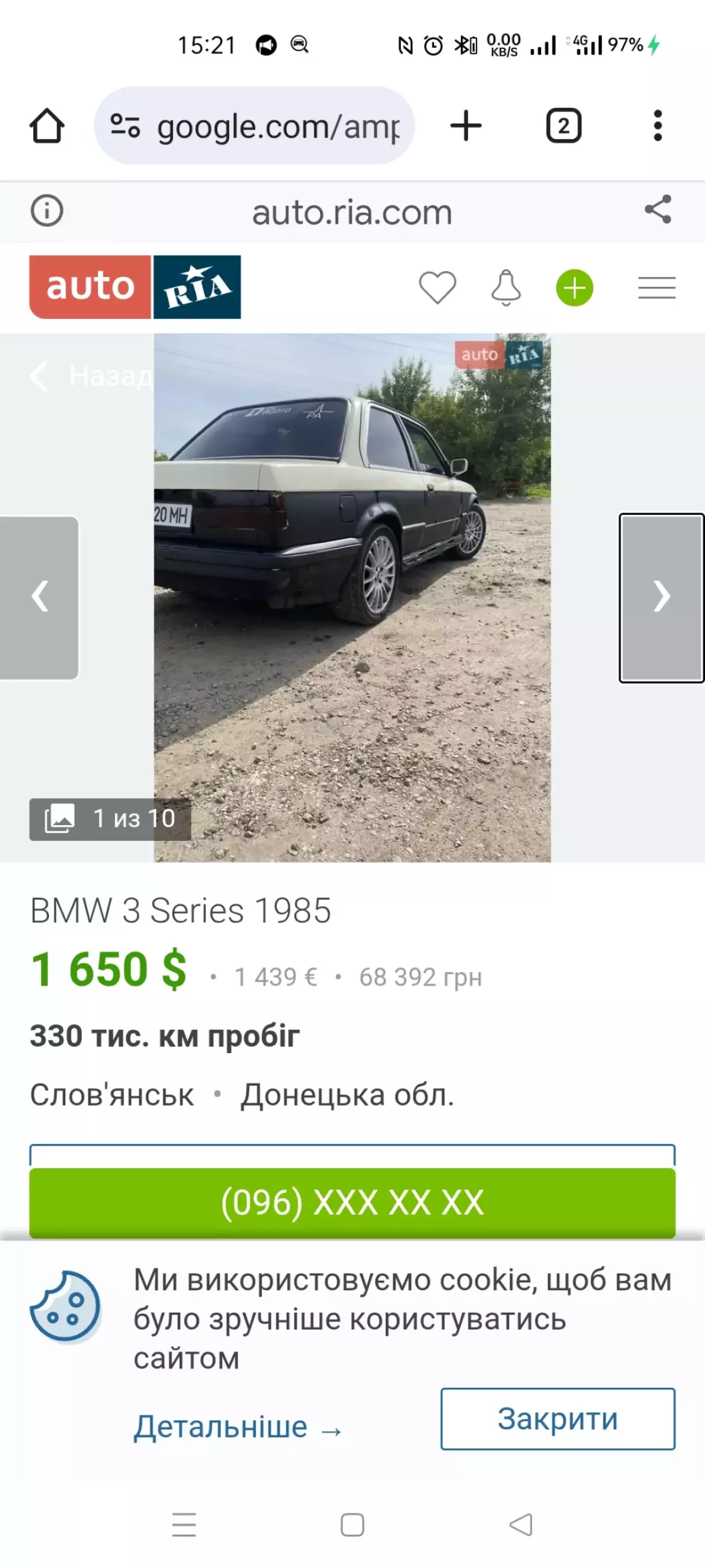Add a new listing with green plus
The width and height of the screenshot is (705, 1568).
[574, 287]
